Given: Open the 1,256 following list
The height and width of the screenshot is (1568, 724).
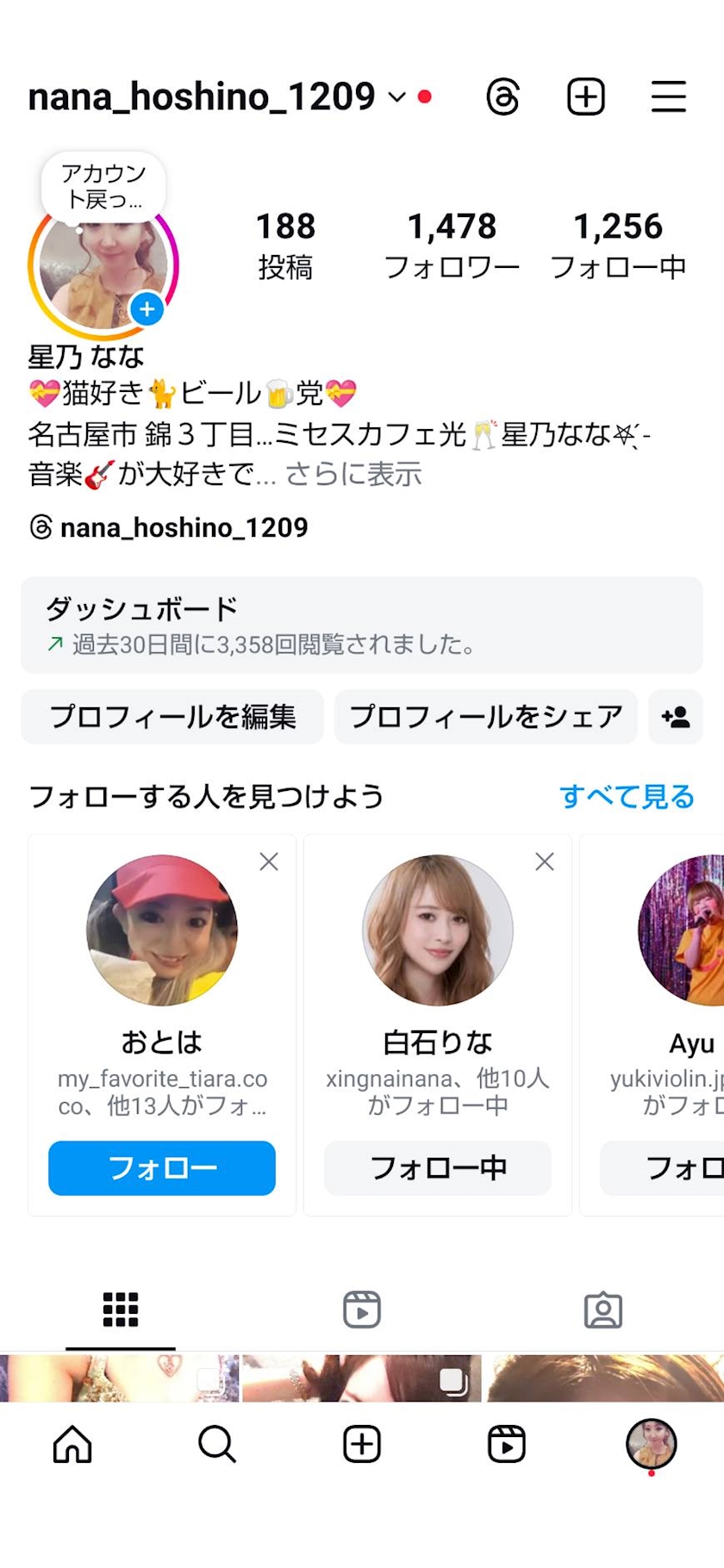Looking at the screenshot, I should (618, 246).
